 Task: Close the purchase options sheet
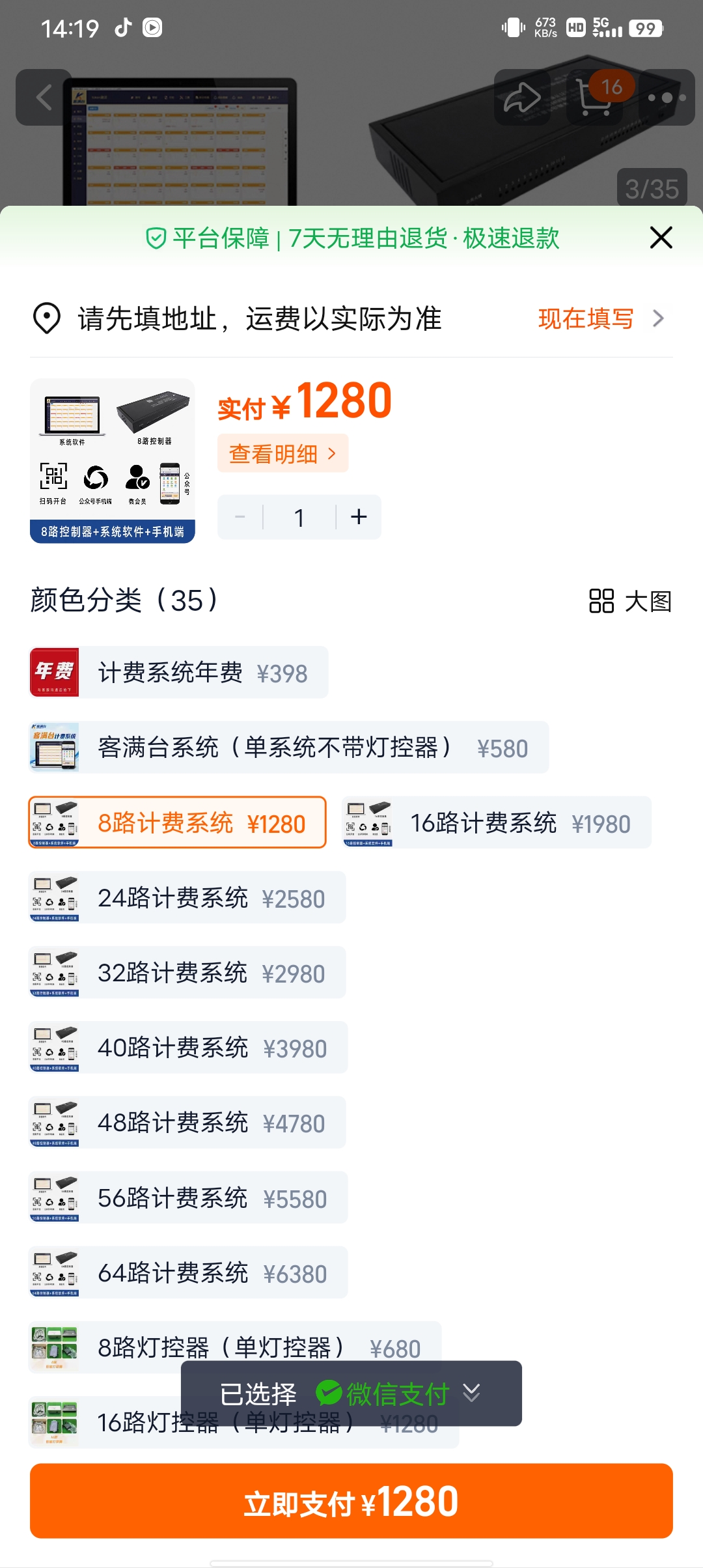coord(661,238)
